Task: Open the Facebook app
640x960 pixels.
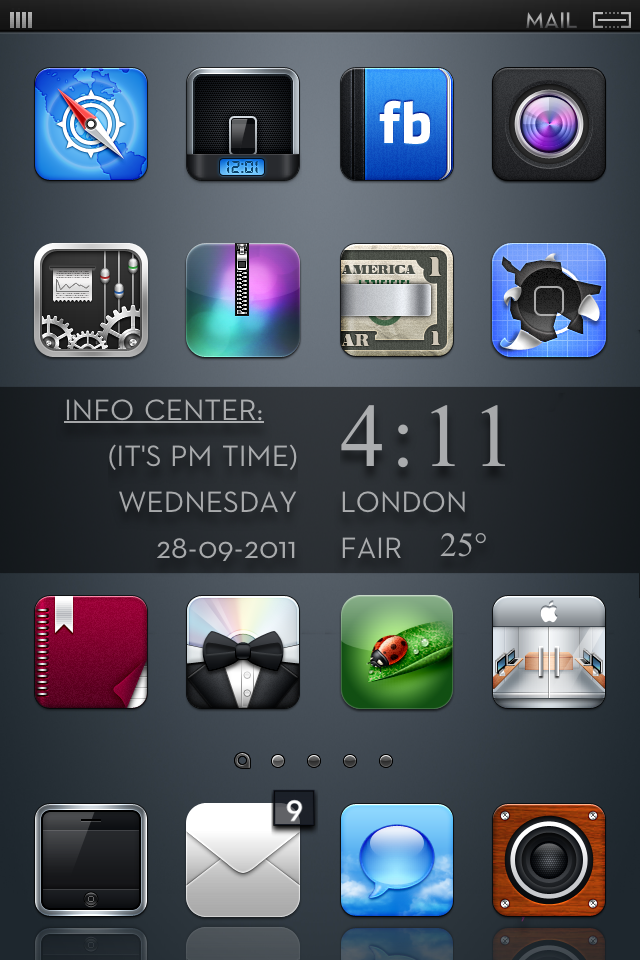Action: [x=397, y=124]
